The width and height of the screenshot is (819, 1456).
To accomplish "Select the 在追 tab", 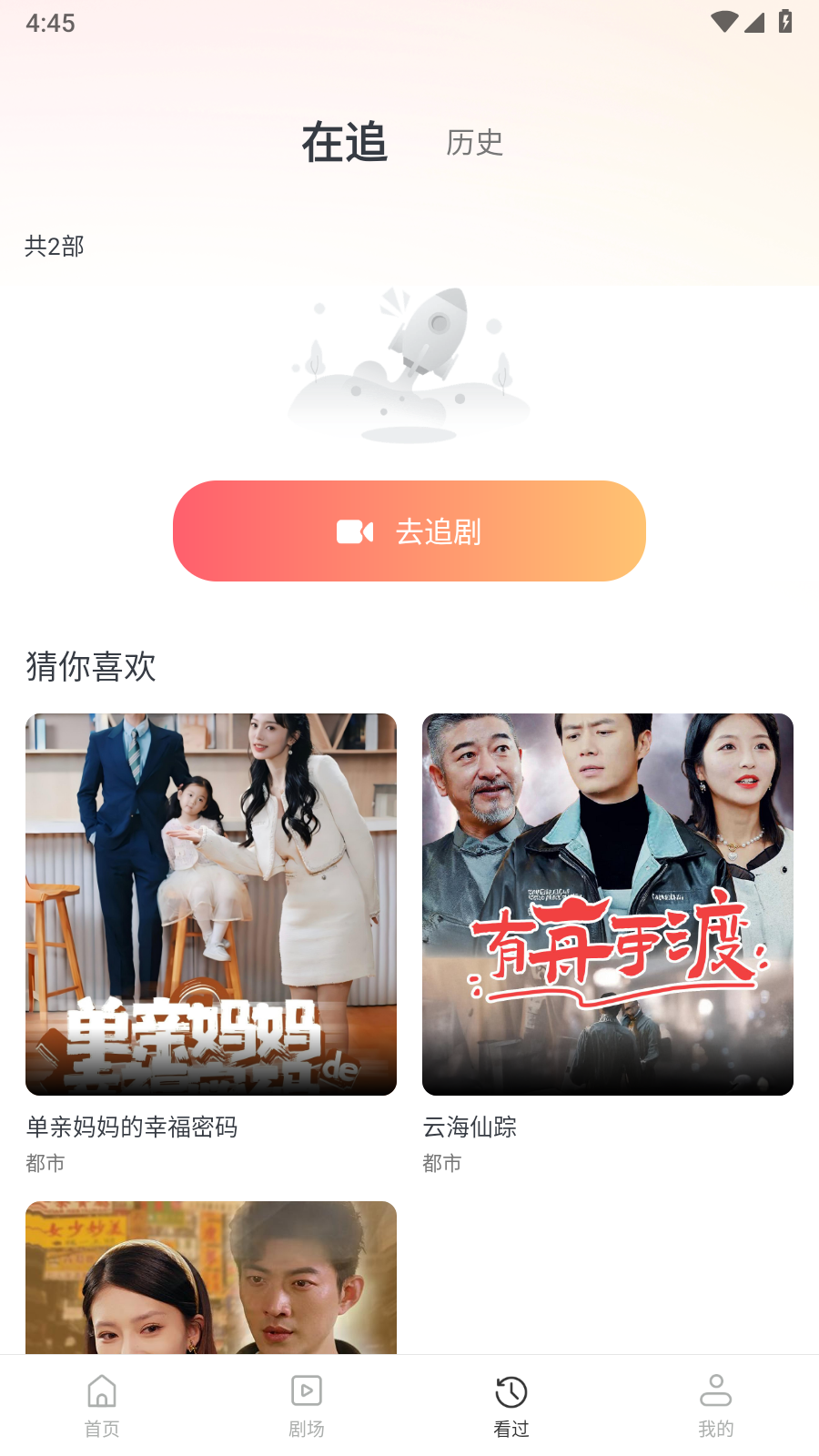I will click(x=345, y=143).
